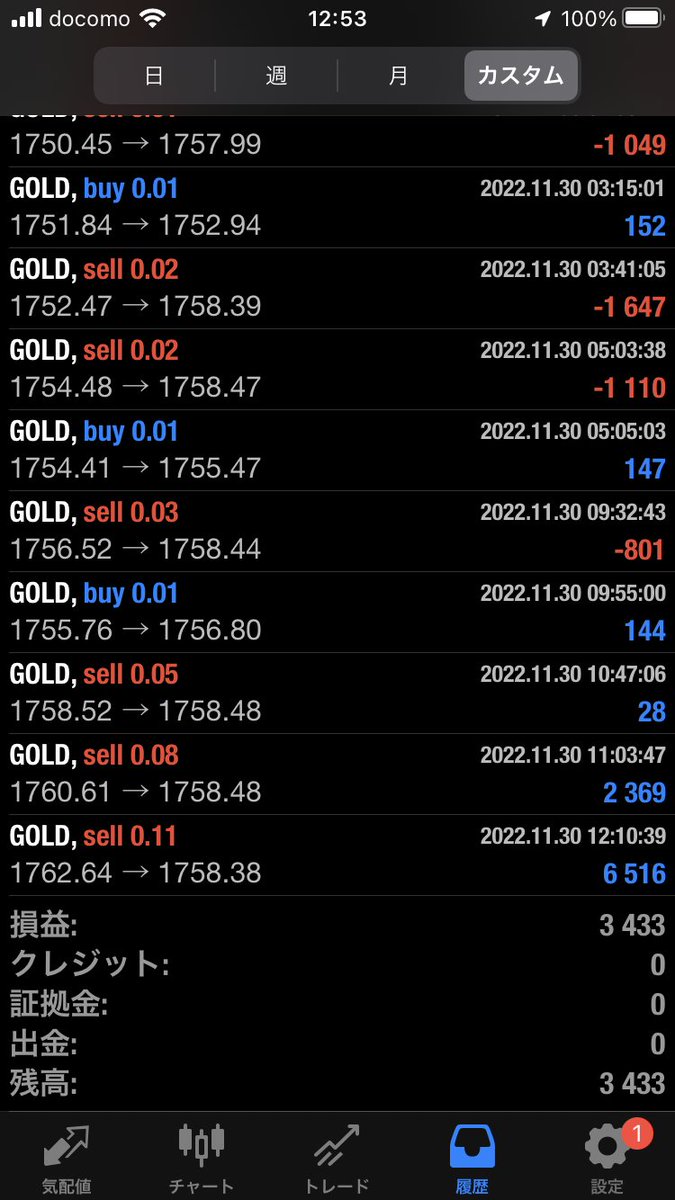
Task: Select the カスタム custom period
Action: click(520, 75)
